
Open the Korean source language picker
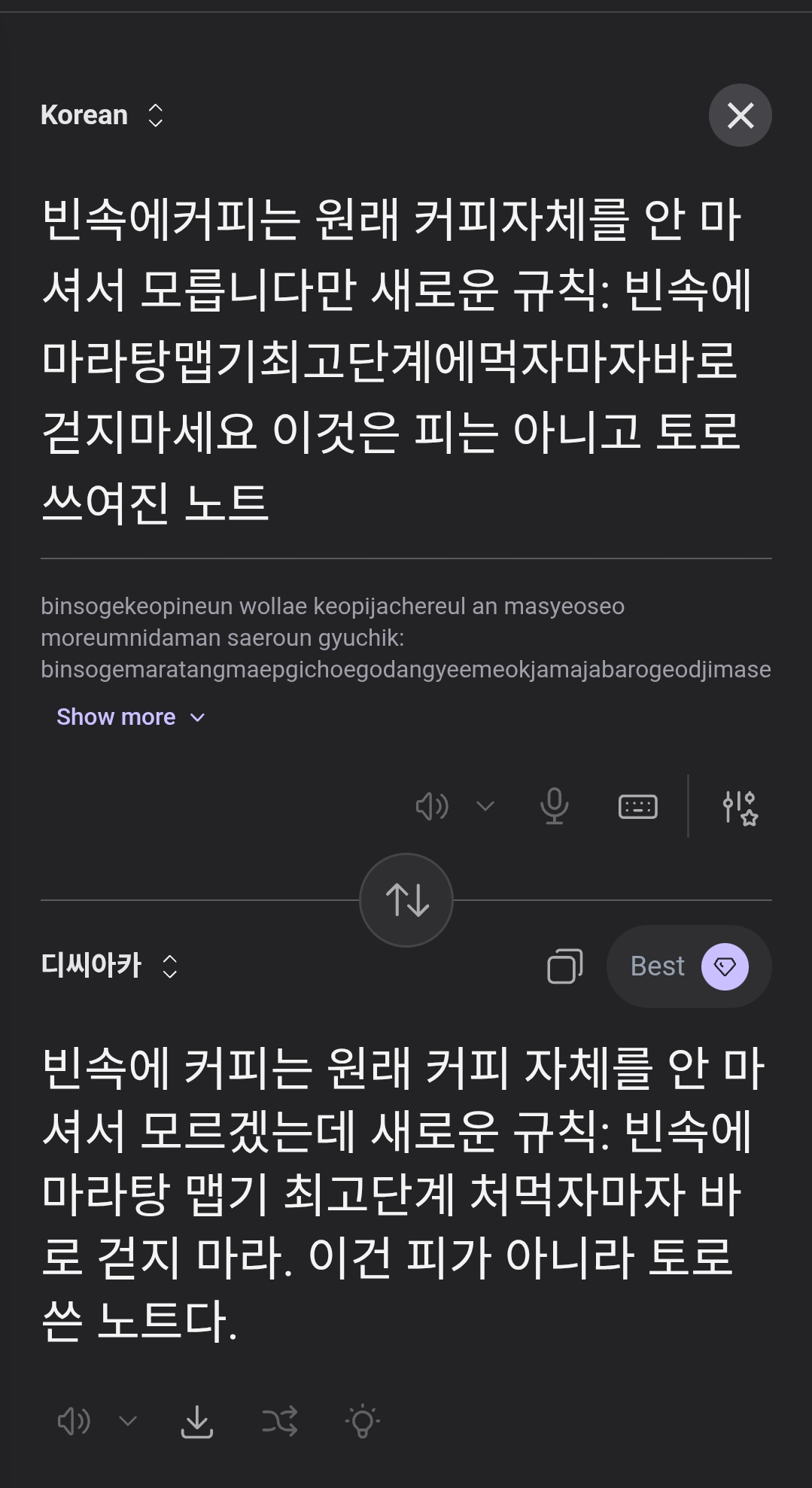pos(102,115)
